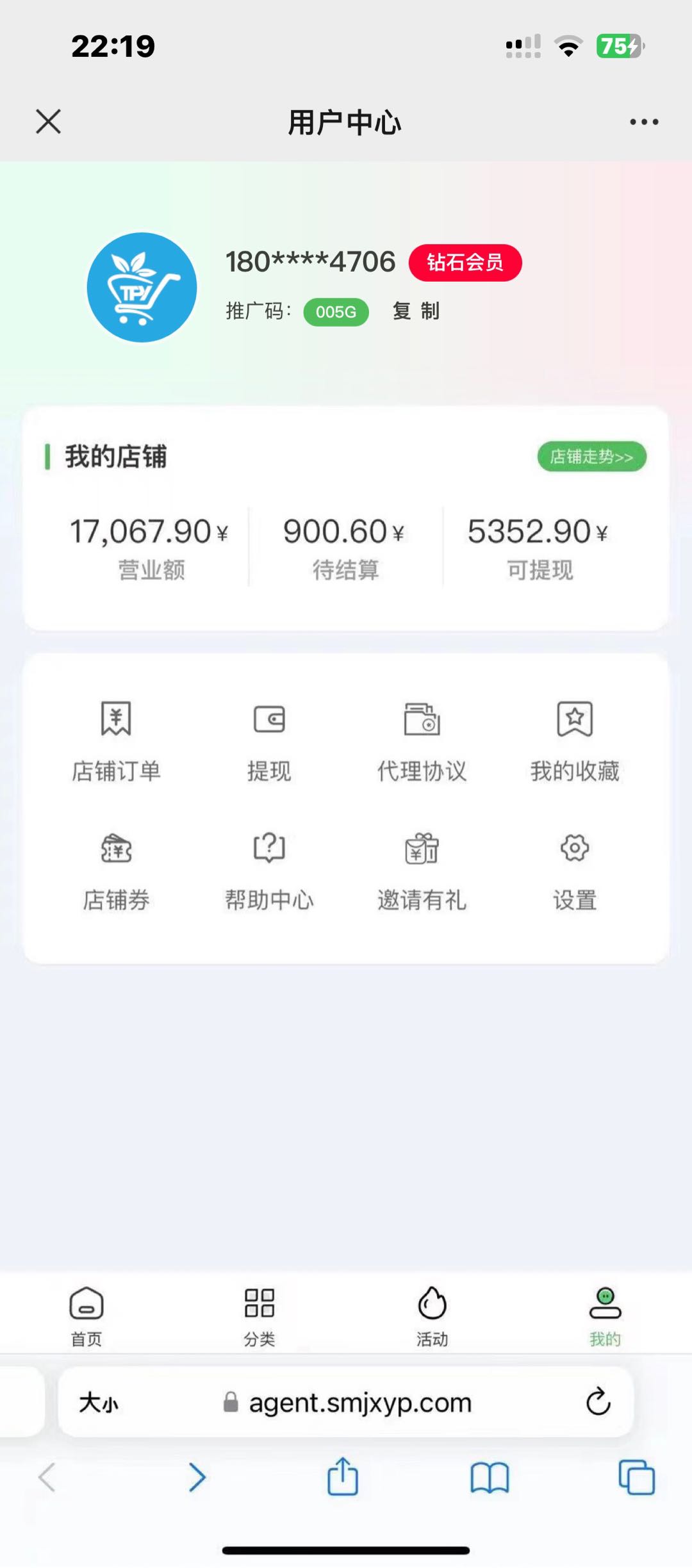
Task: Close the 用户中心 page
Action: point(49,122)
